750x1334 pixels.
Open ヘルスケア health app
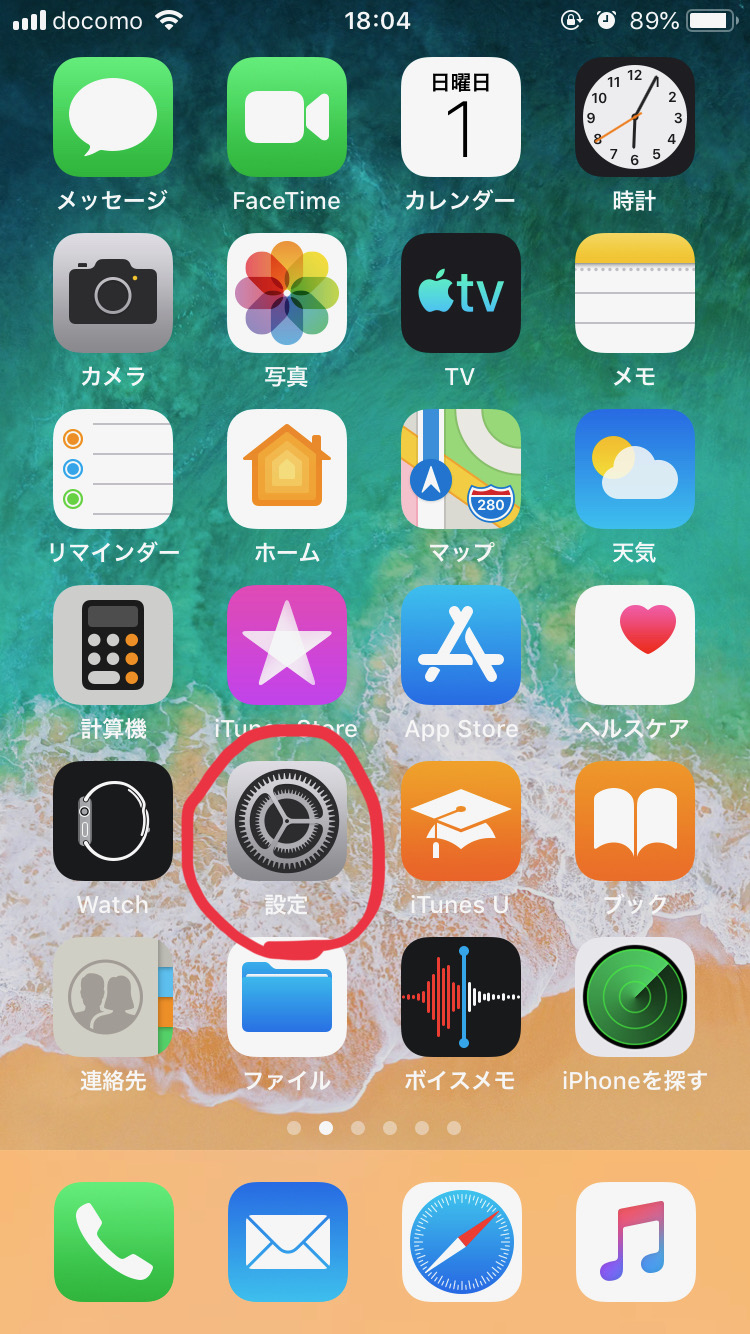tap(635, 645)
